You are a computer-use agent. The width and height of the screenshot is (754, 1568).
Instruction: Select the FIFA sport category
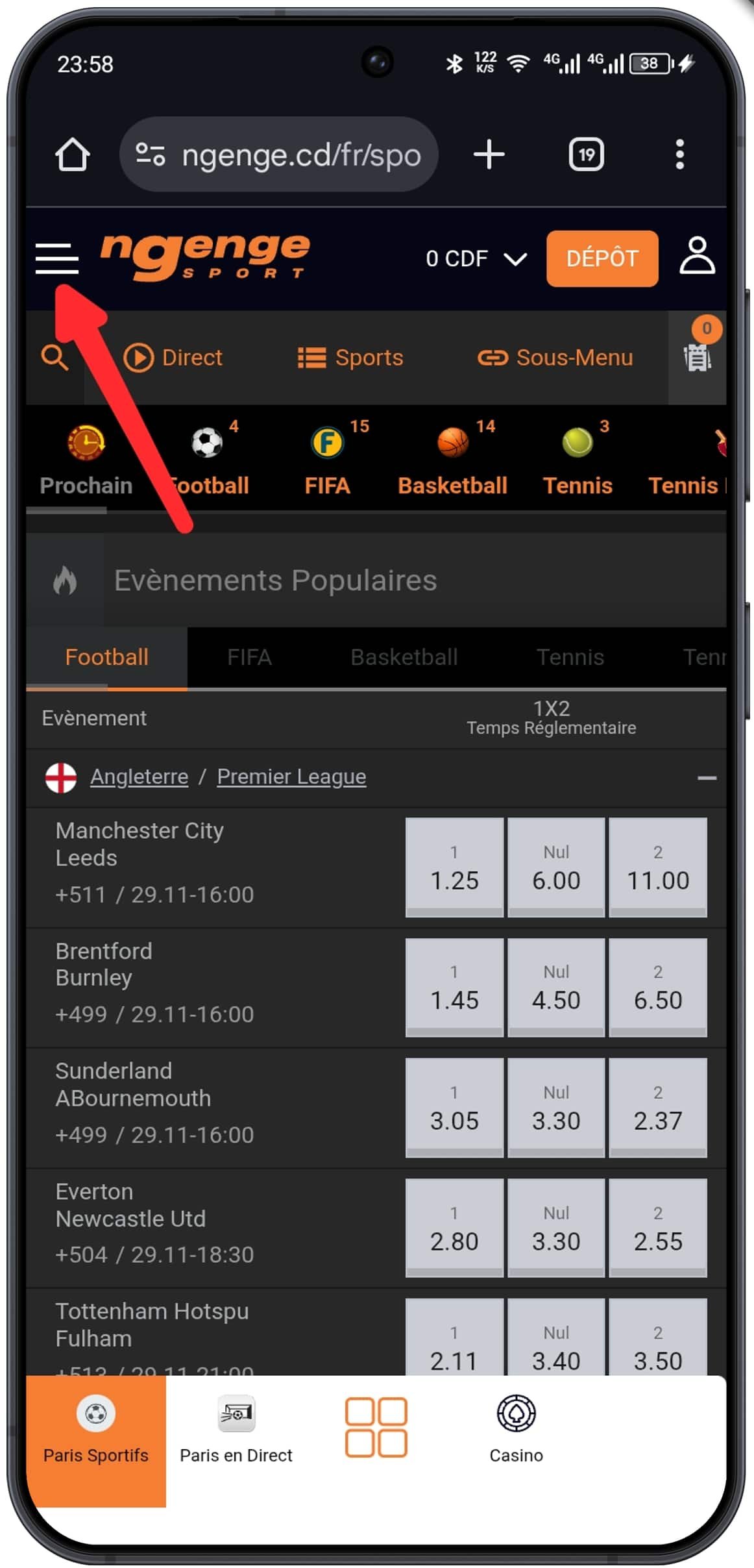tap(328, 458)
